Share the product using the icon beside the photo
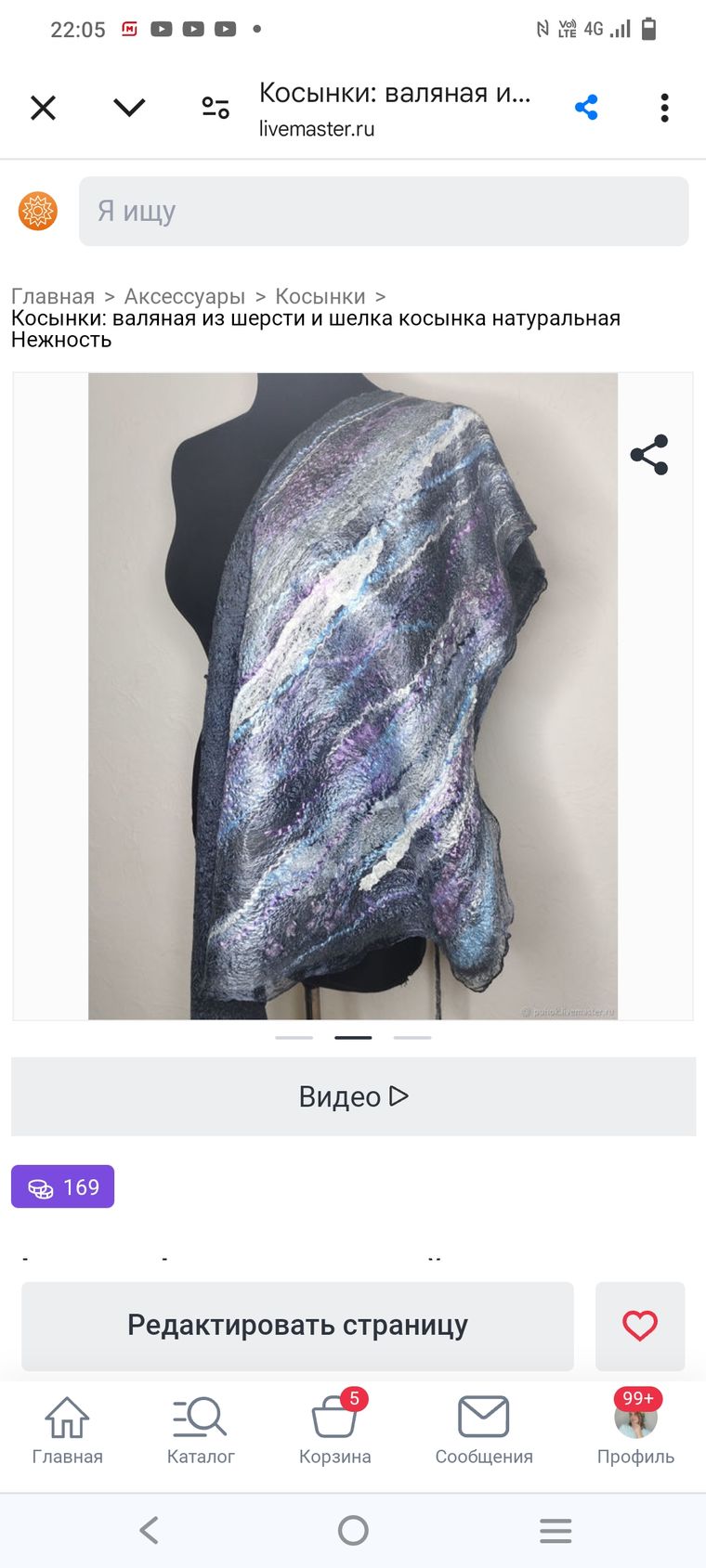This screenshot has width=706, height=1568. [648, 455]
